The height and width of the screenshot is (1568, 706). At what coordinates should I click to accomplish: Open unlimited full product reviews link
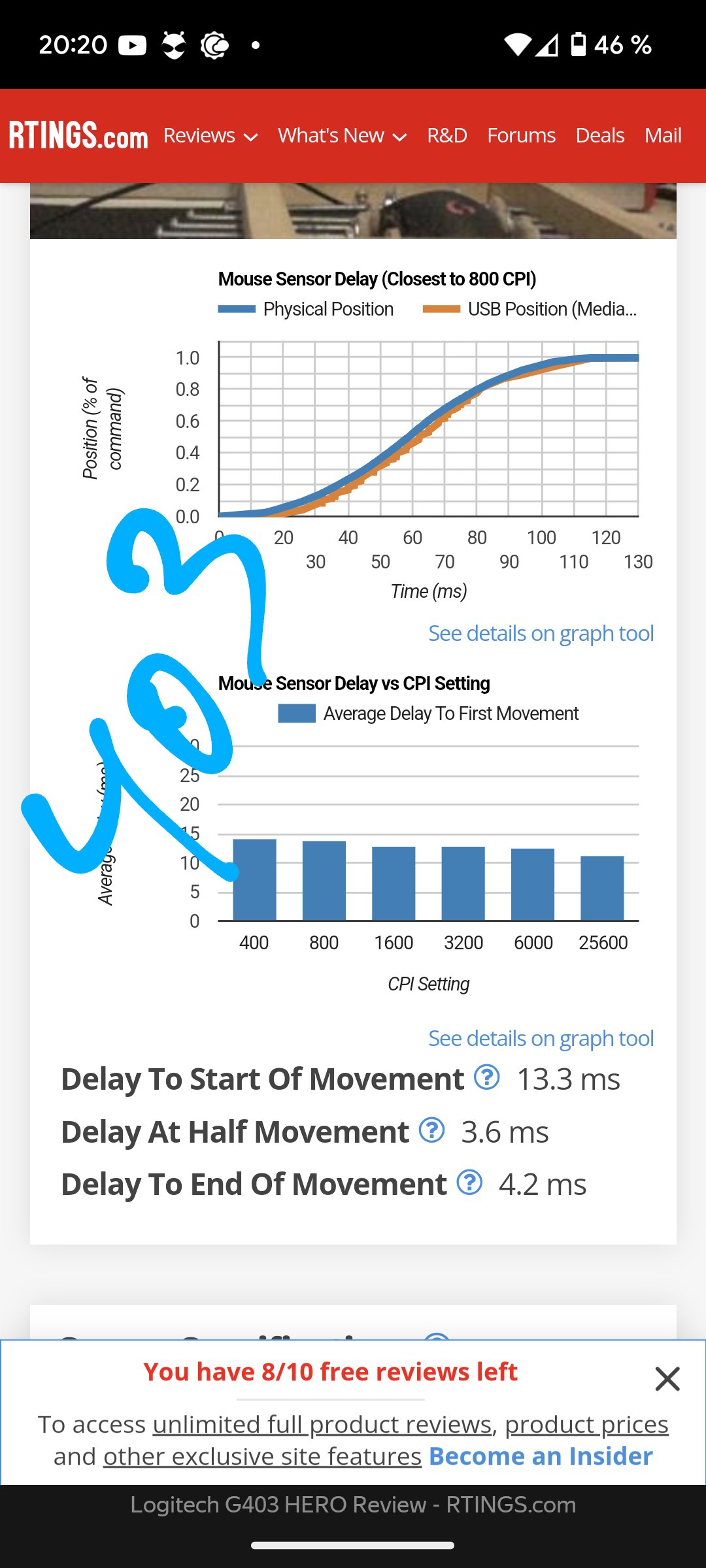tap(322, 1424)
